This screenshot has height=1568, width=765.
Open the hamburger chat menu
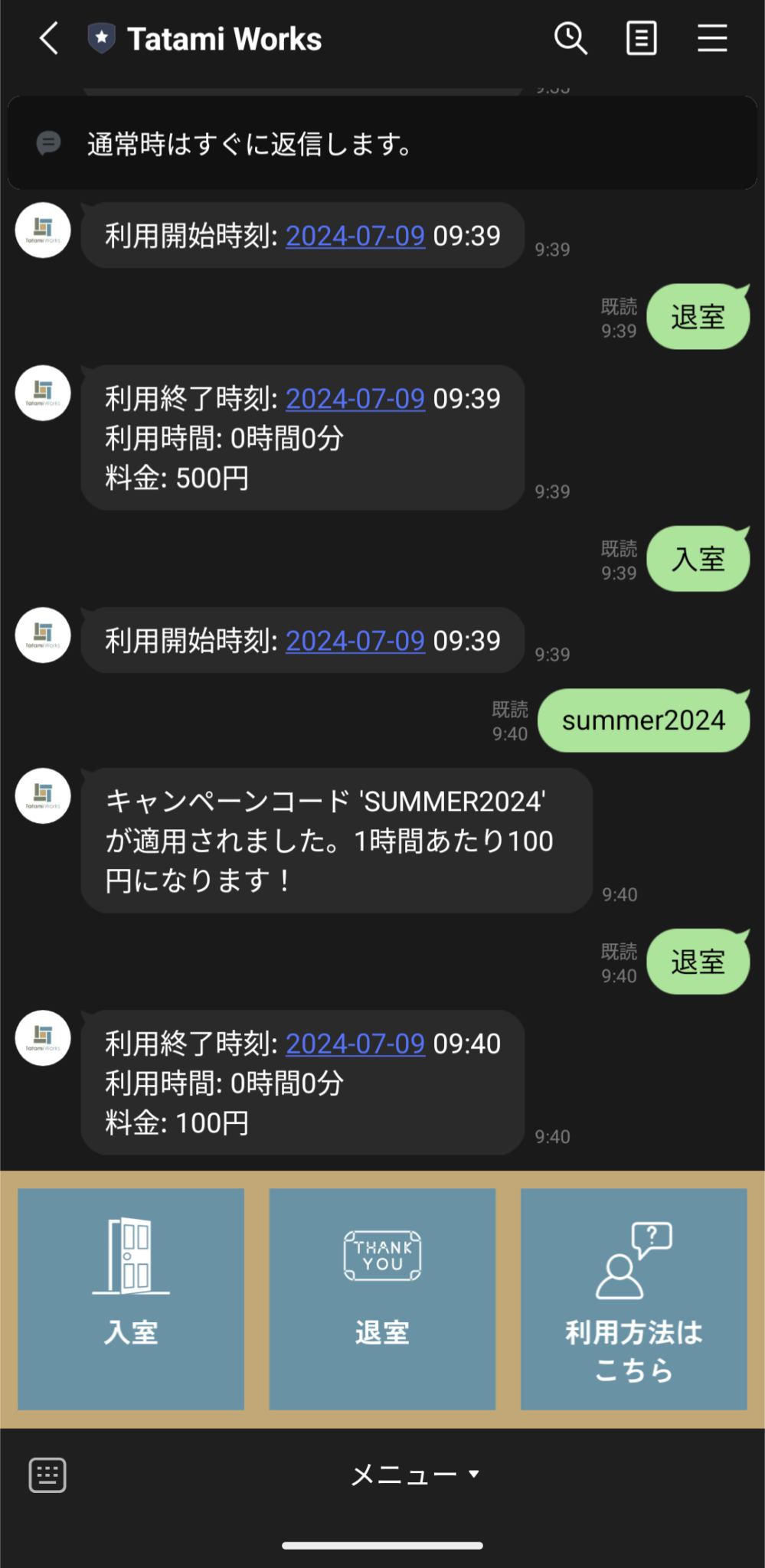coord(712,38)
